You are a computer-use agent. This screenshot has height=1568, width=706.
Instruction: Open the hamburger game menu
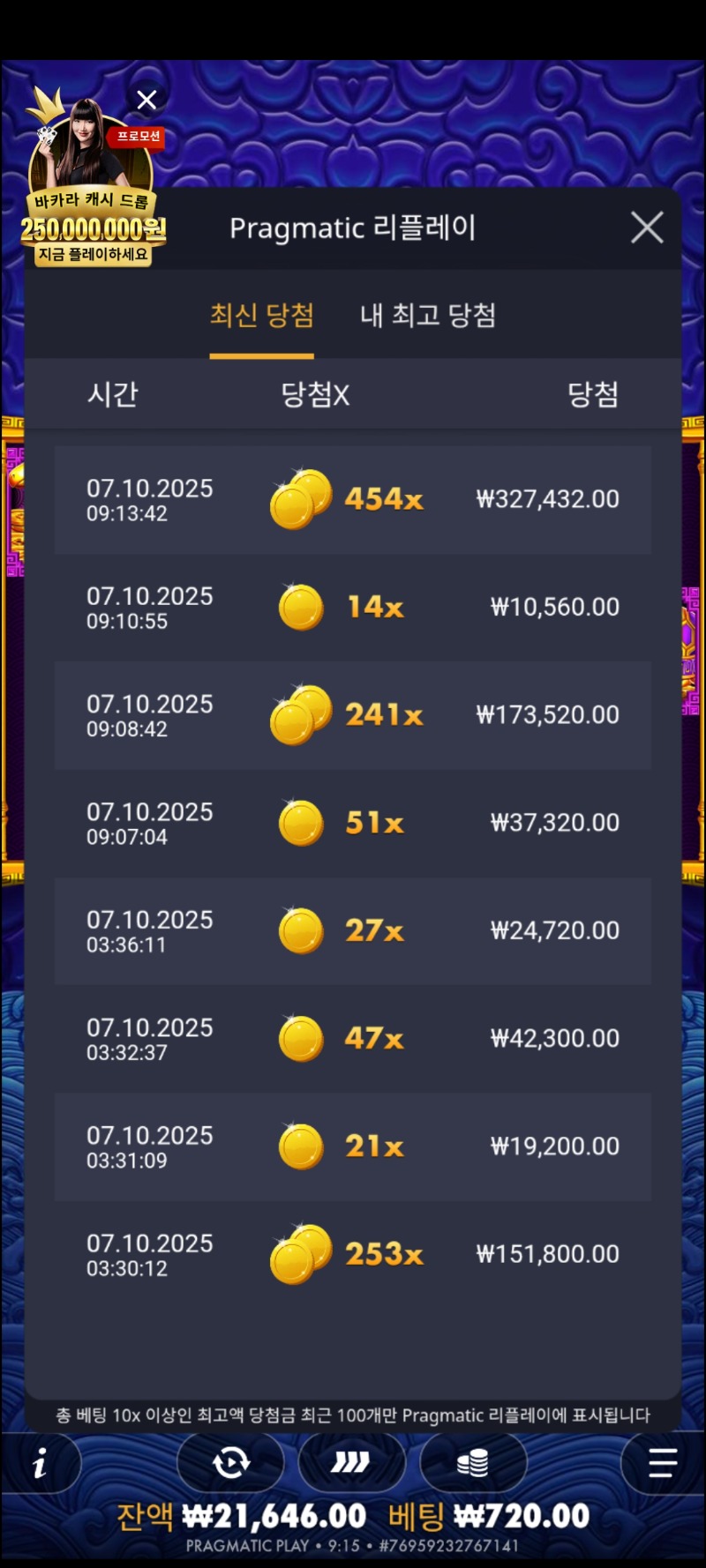pos(662,1464)
